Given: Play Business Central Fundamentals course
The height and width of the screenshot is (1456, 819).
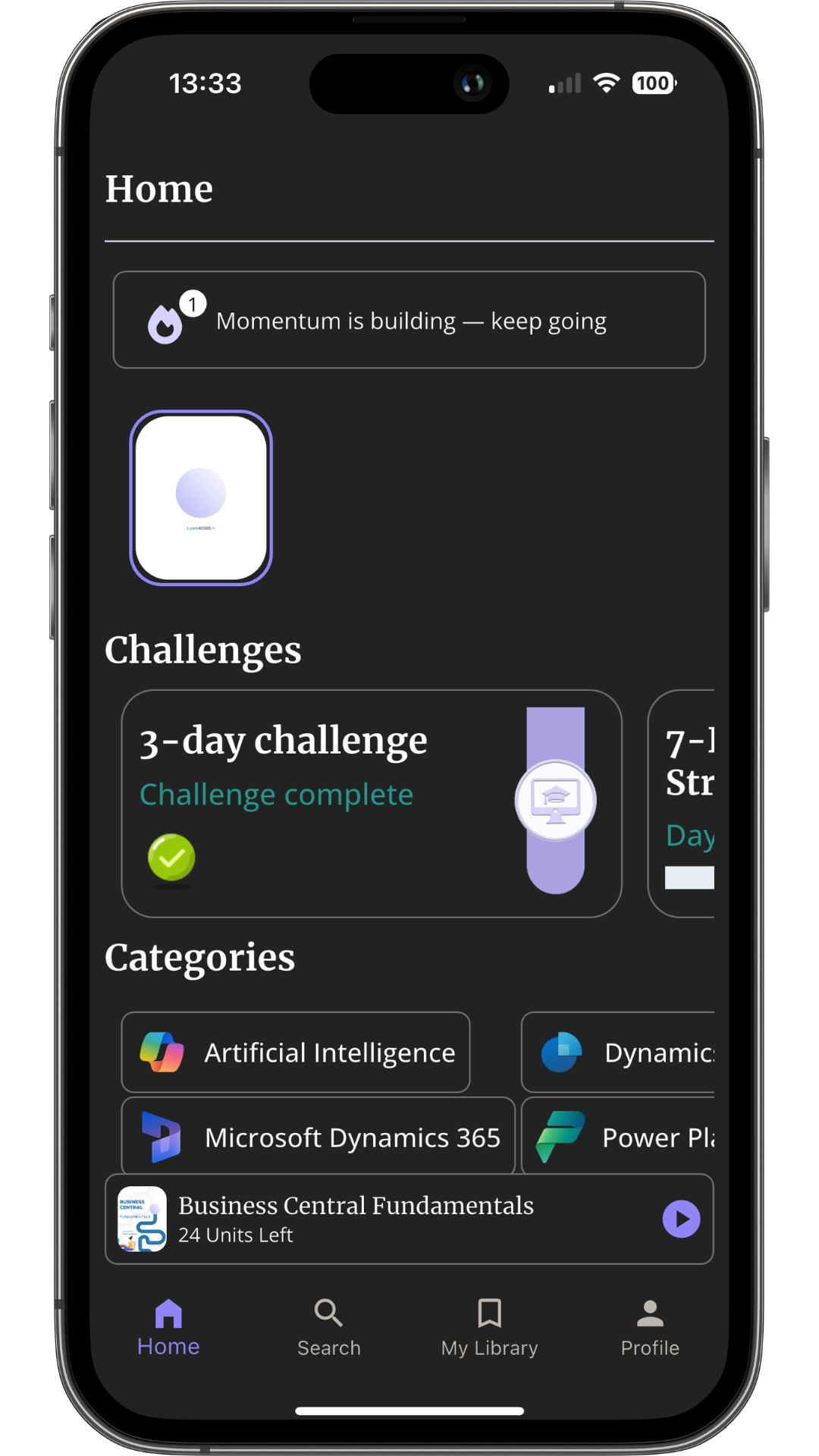Looking at the screenshot, I should [681, 1219].
